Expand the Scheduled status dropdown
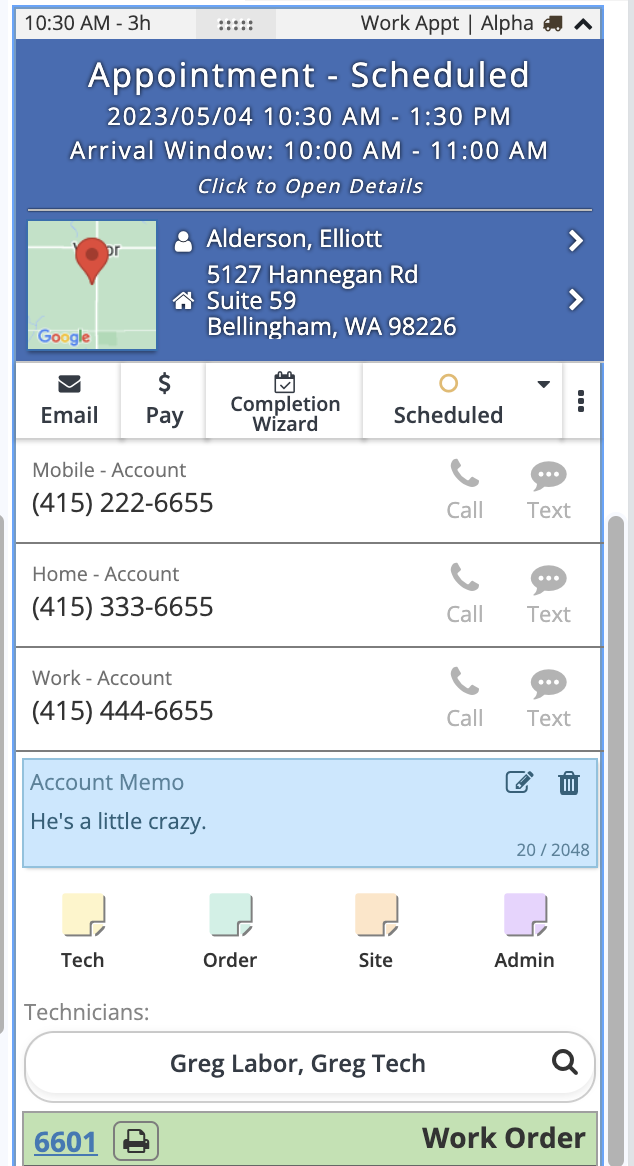 pos(543,385)
